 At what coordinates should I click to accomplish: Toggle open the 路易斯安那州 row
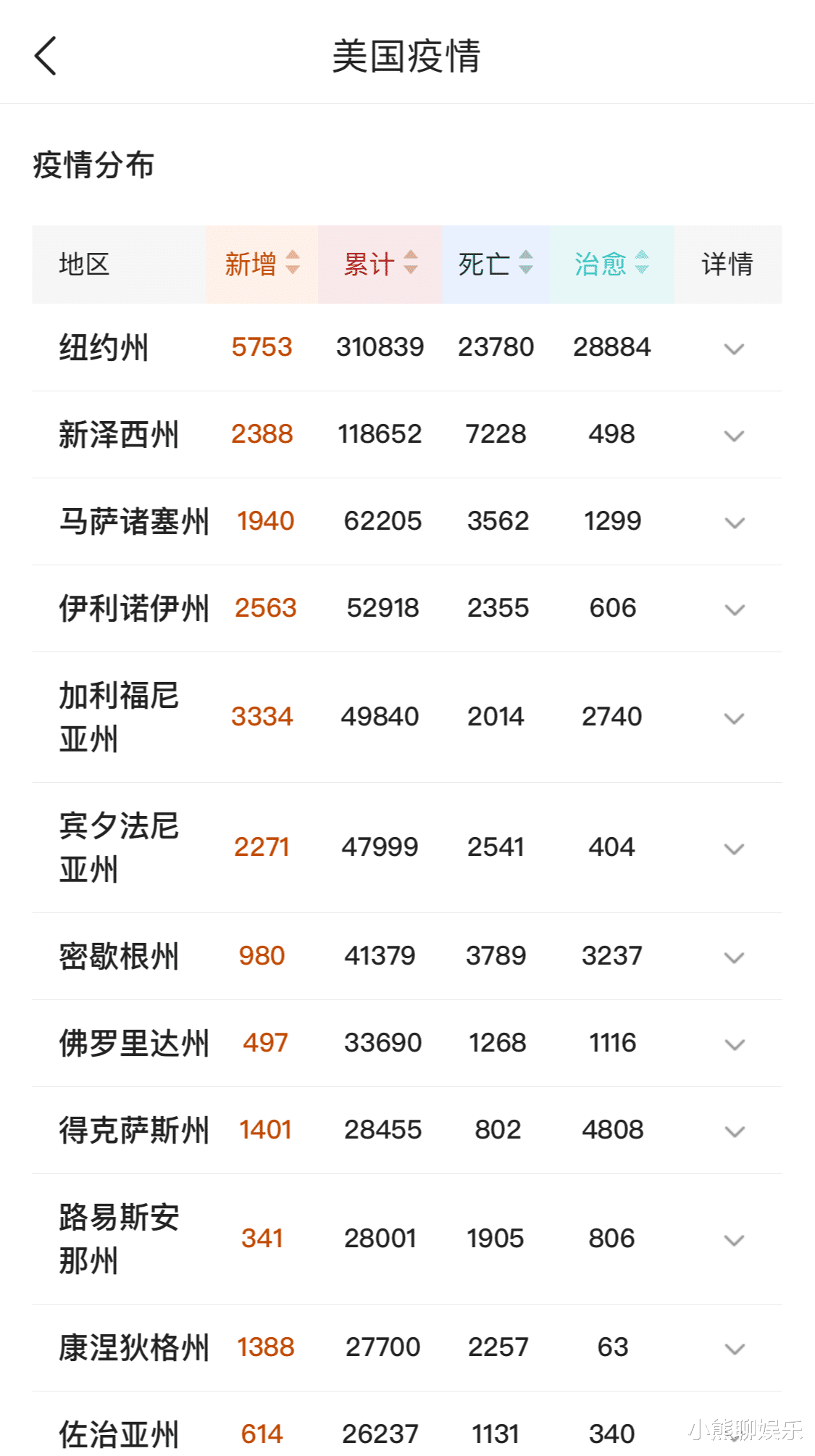pyautogui.click(x=734, y=1239)
